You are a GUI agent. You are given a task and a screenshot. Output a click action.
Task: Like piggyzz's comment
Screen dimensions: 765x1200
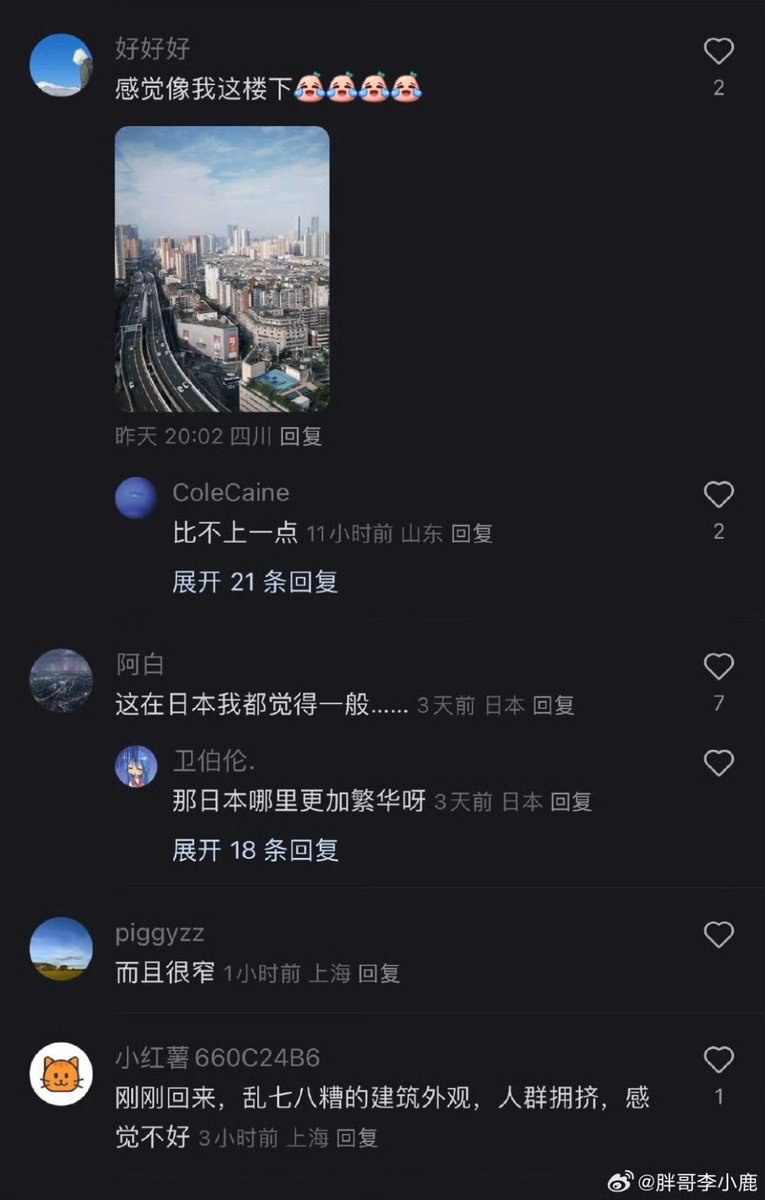718,934
